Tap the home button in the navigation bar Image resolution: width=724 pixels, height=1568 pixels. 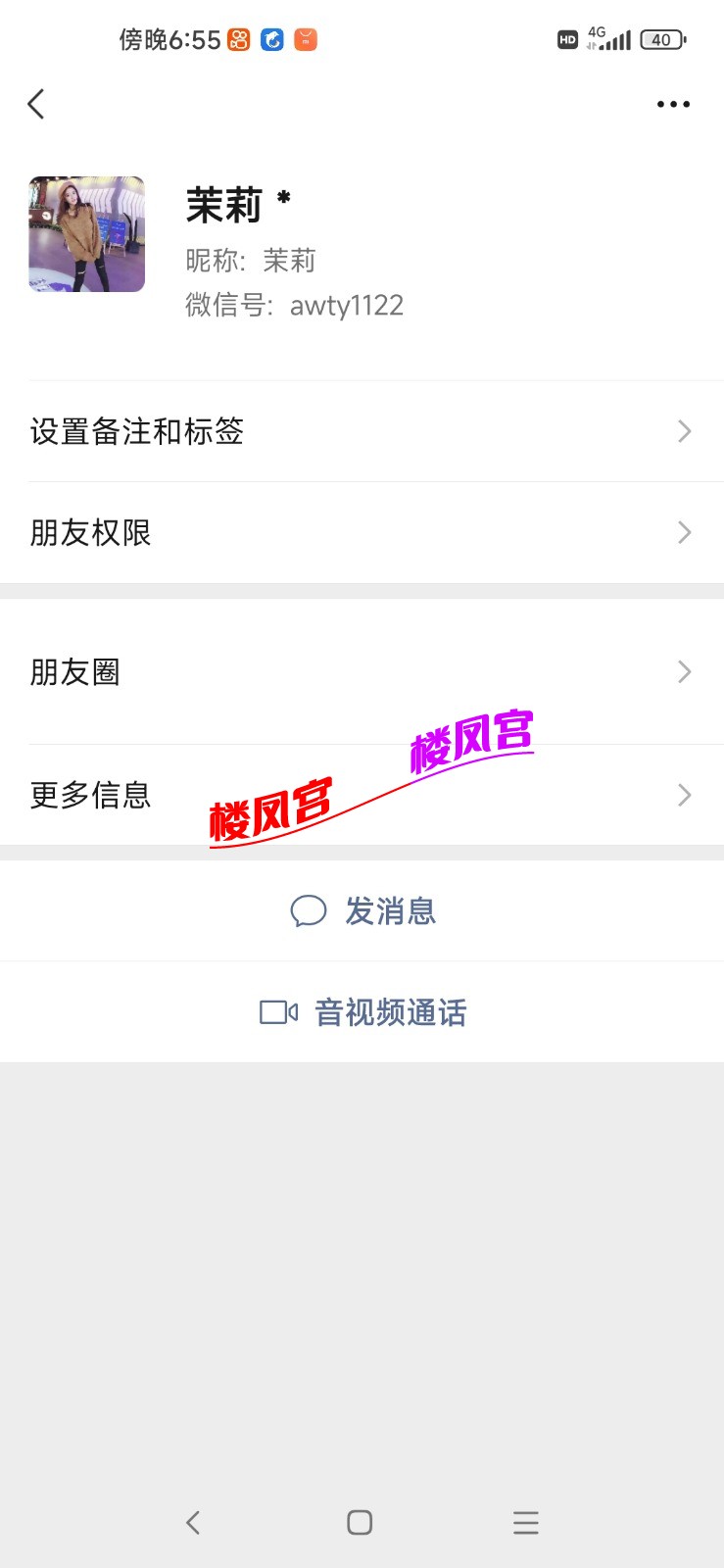coord(359,1522)
